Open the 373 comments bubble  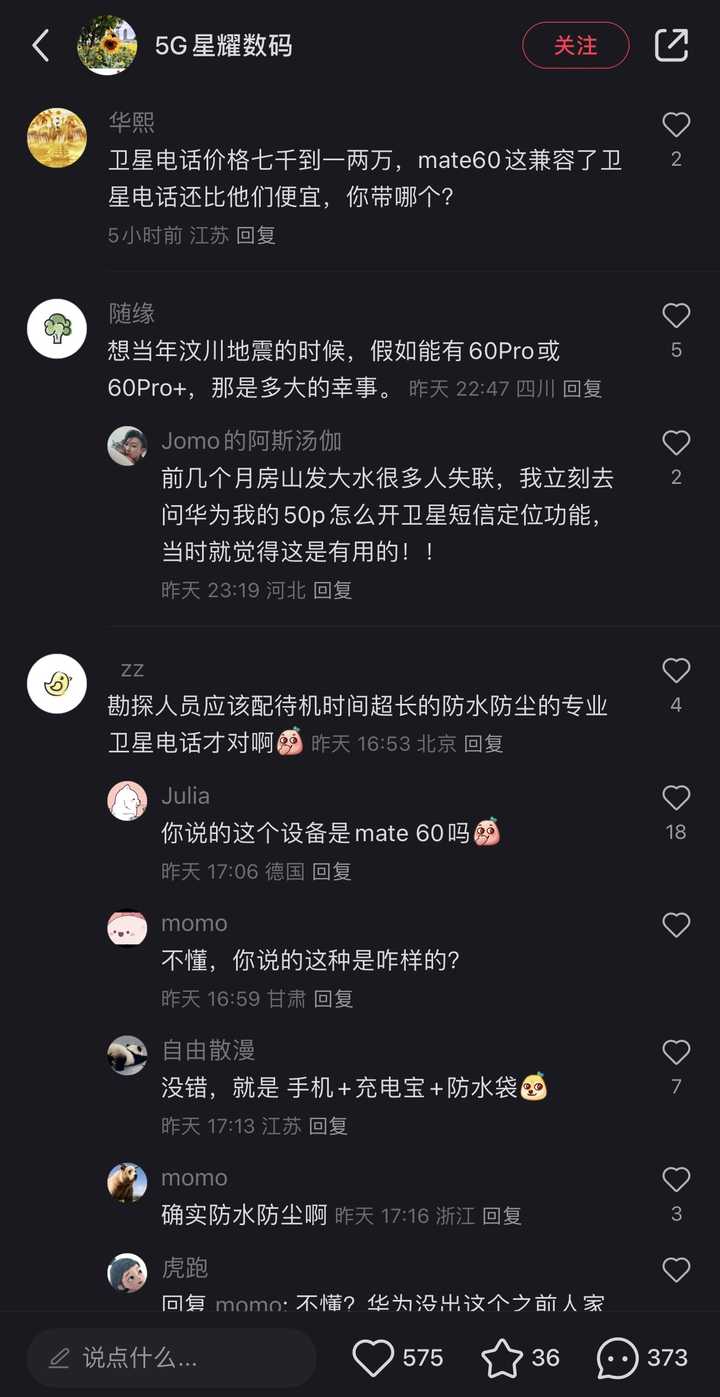tap(618, 1358)
